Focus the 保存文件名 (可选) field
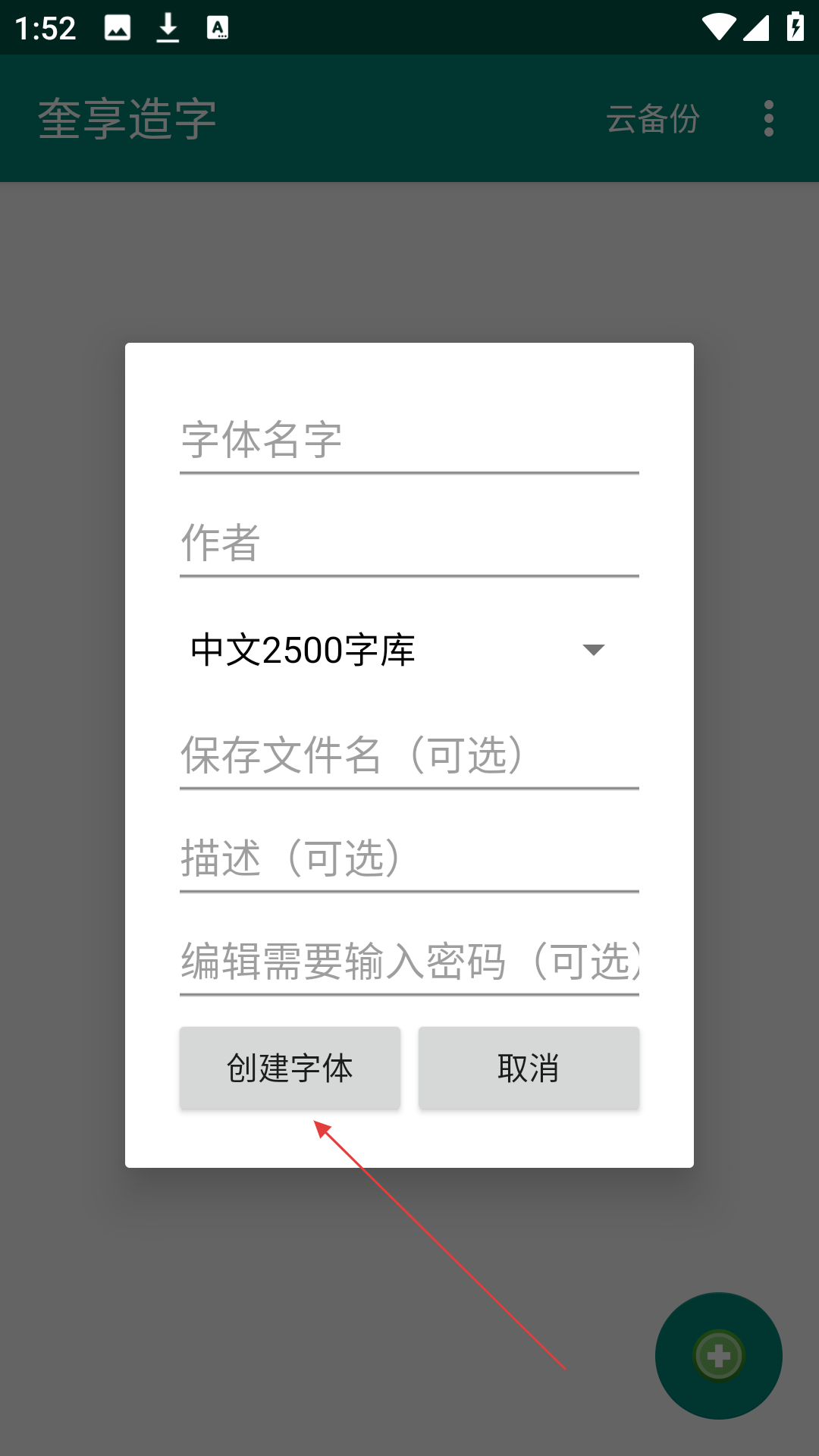 click(x=409, y=756)
